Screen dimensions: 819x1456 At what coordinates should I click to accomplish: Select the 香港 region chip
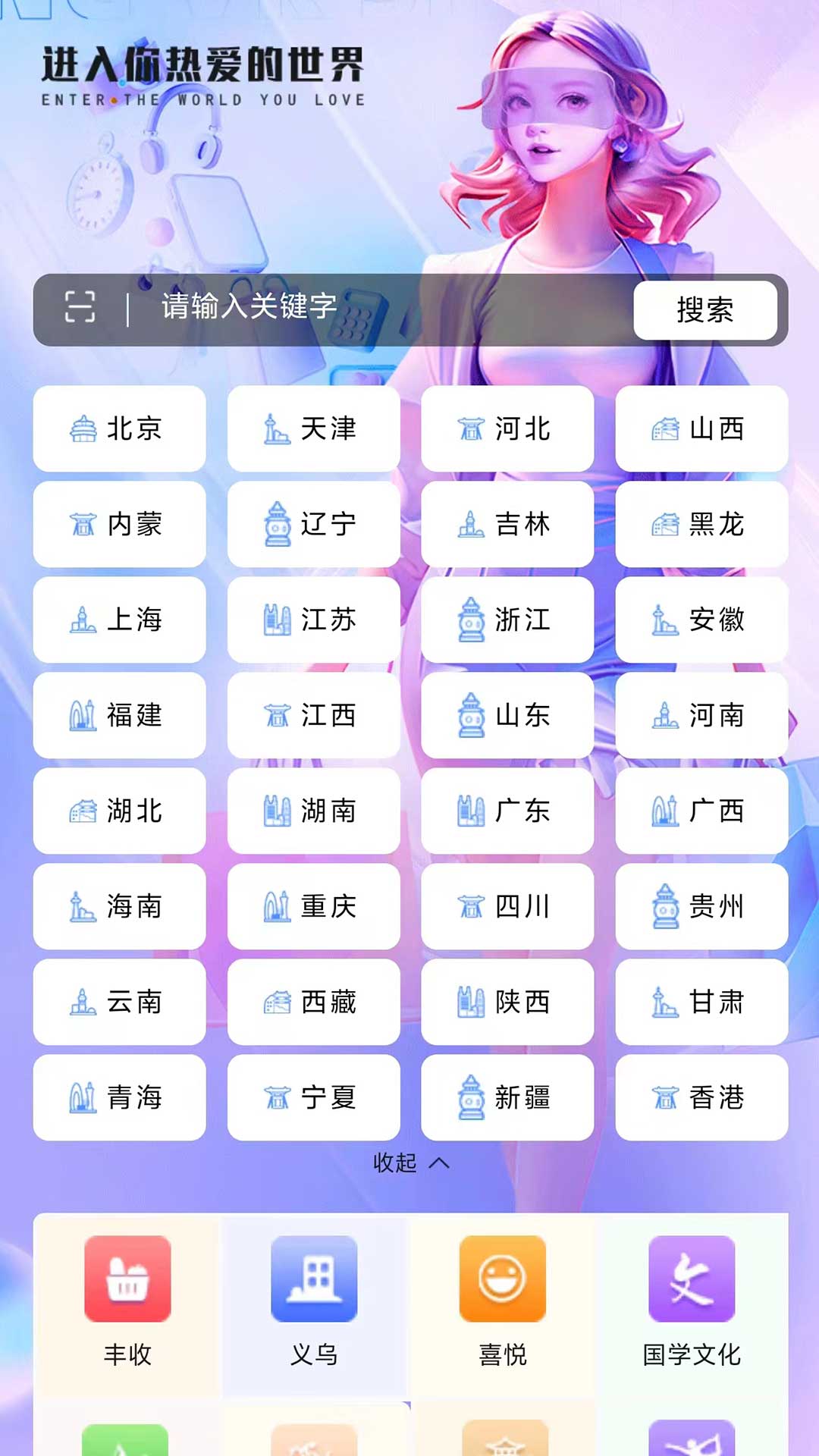[701, 1097]
